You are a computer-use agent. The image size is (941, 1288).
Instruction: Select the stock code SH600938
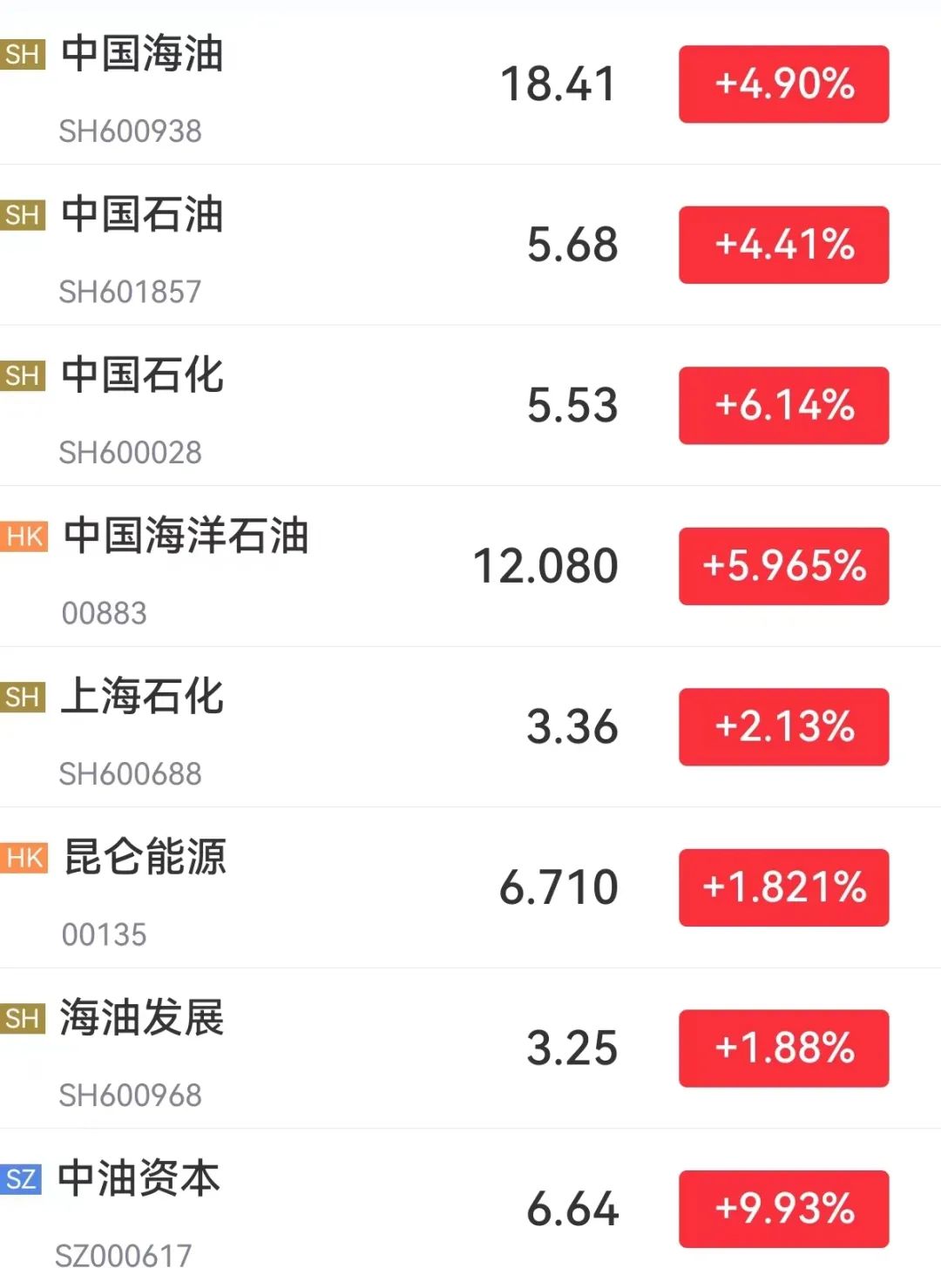coord(131,131)
